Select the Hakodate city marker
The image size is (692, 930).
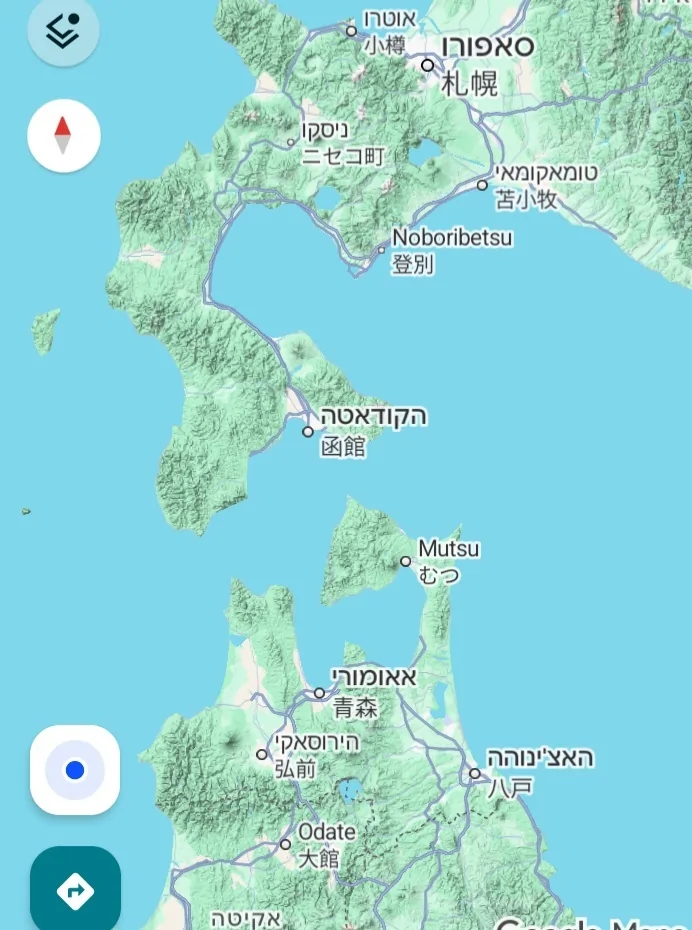[308, 432]
